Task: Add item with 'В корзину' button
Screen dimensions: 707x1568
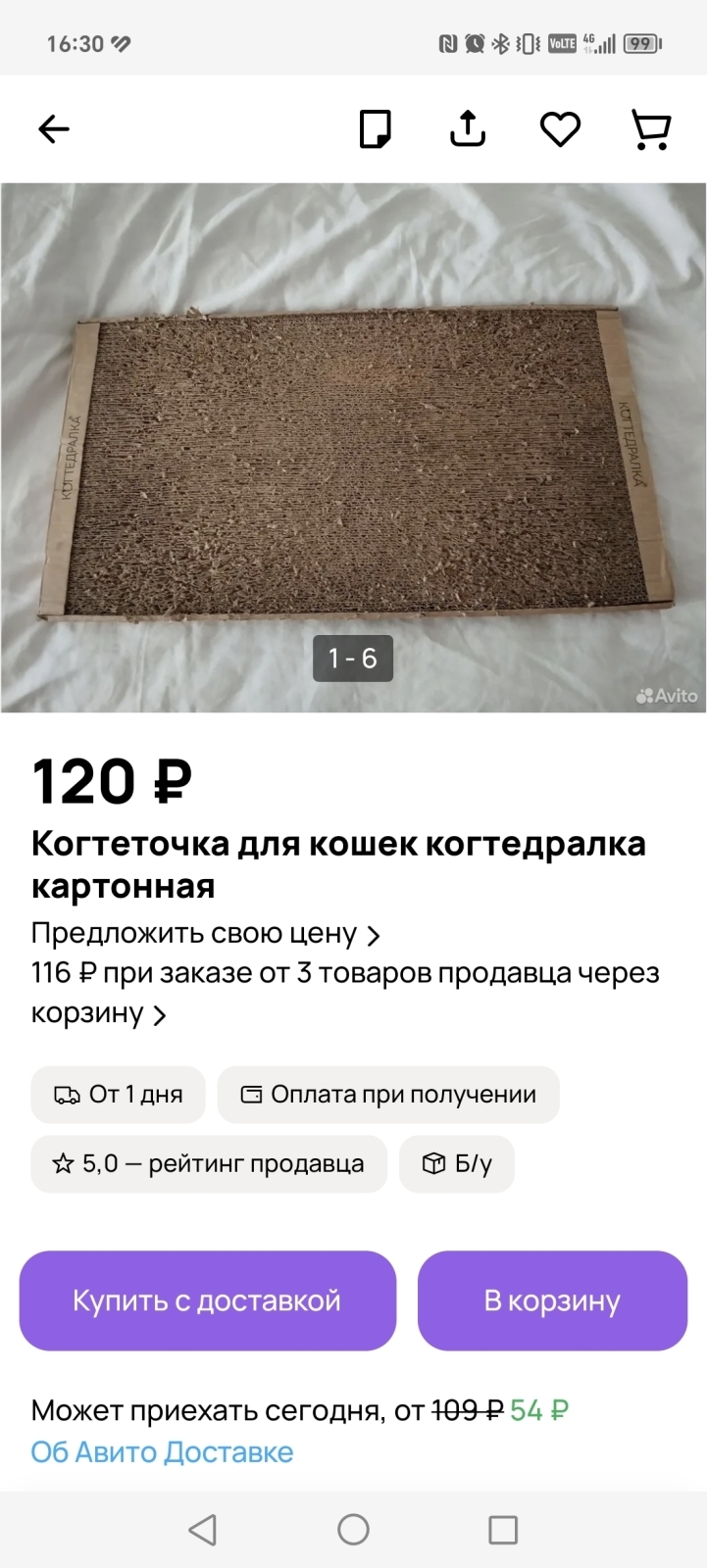Action: (x=552, y=1300)
